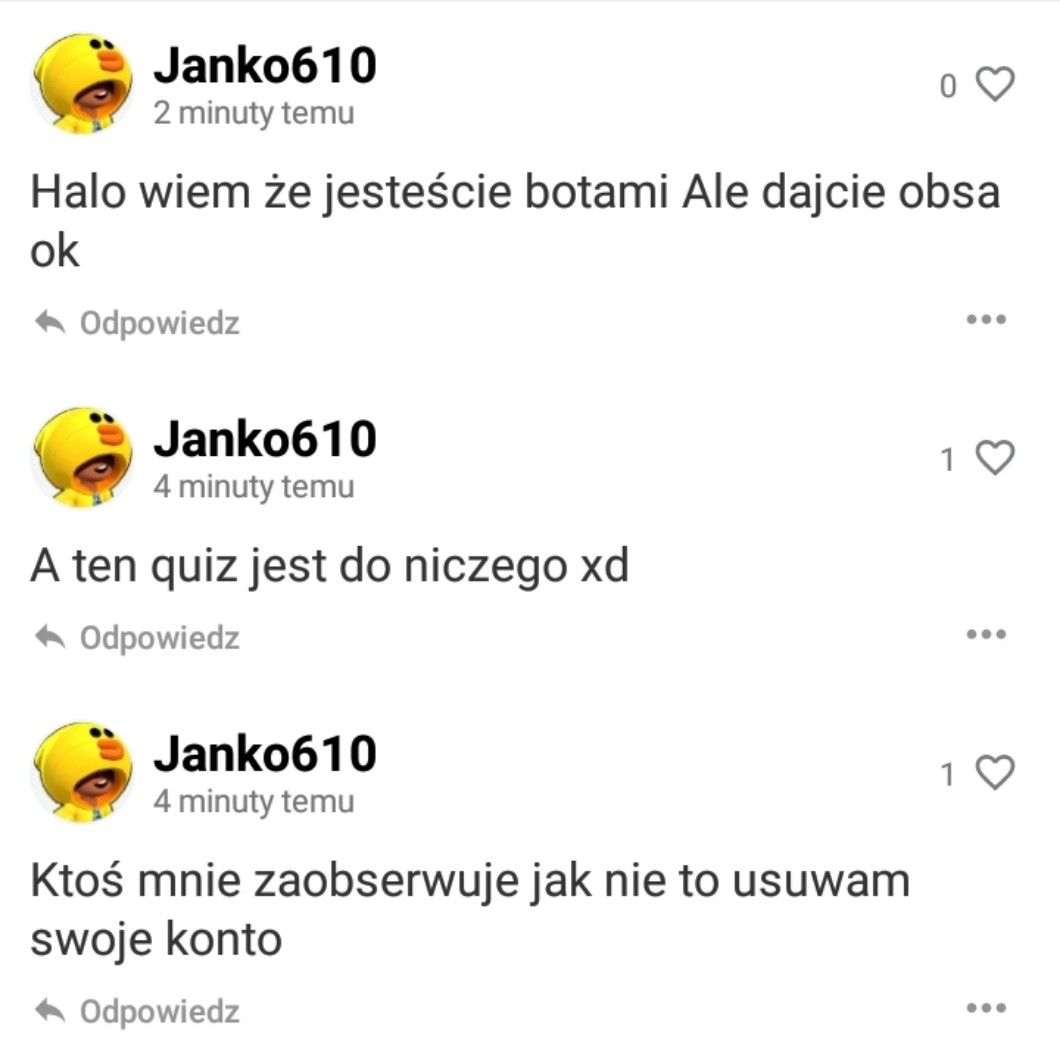The width and height of the screenshot is (1060, 1049).
Task: Open overflow menu on 'usuwam swoje konto' comment
Action: 986,1008
